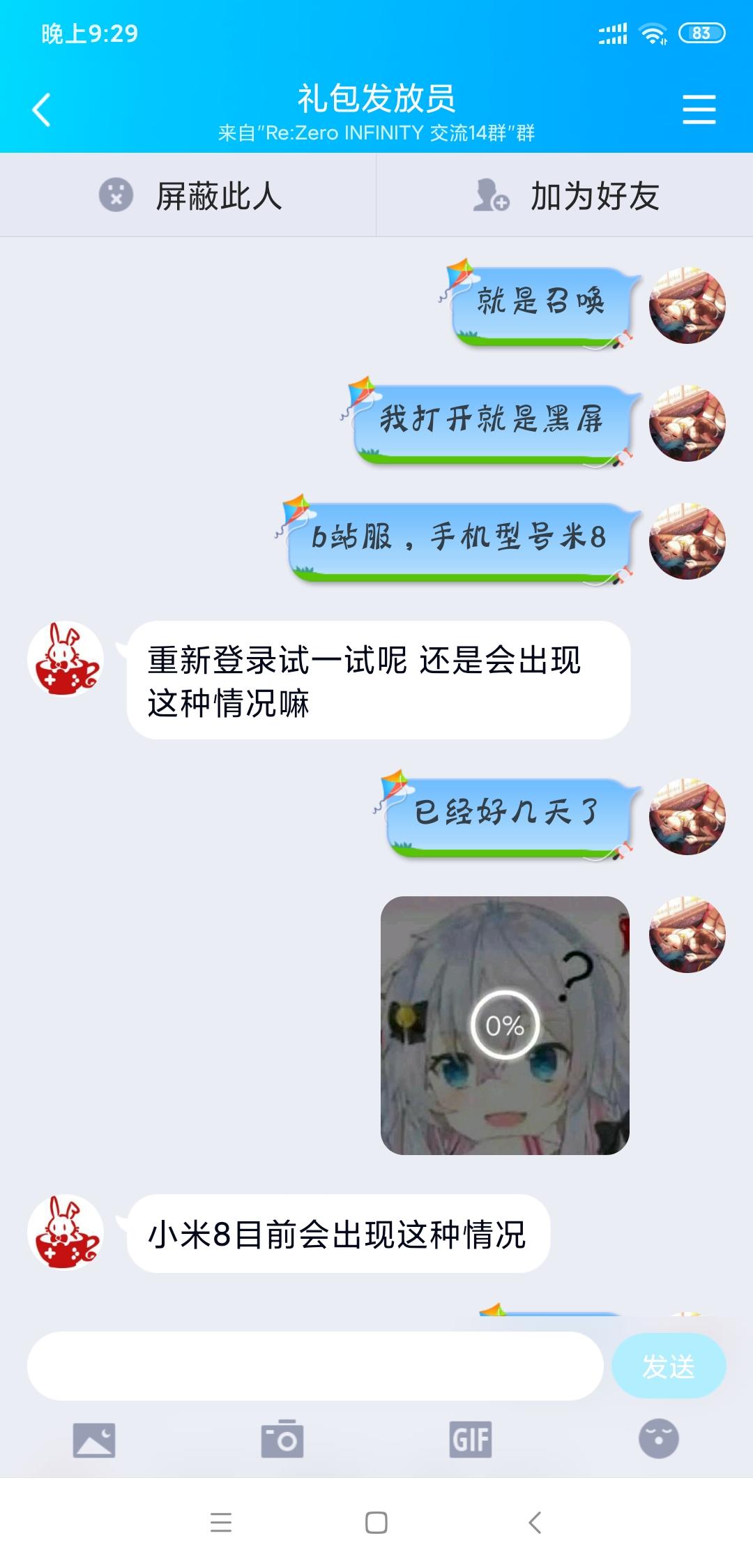The image size is (753, 1568).
Task: Open the hamburger menu in top right
Action: click(x=701, y=108)
